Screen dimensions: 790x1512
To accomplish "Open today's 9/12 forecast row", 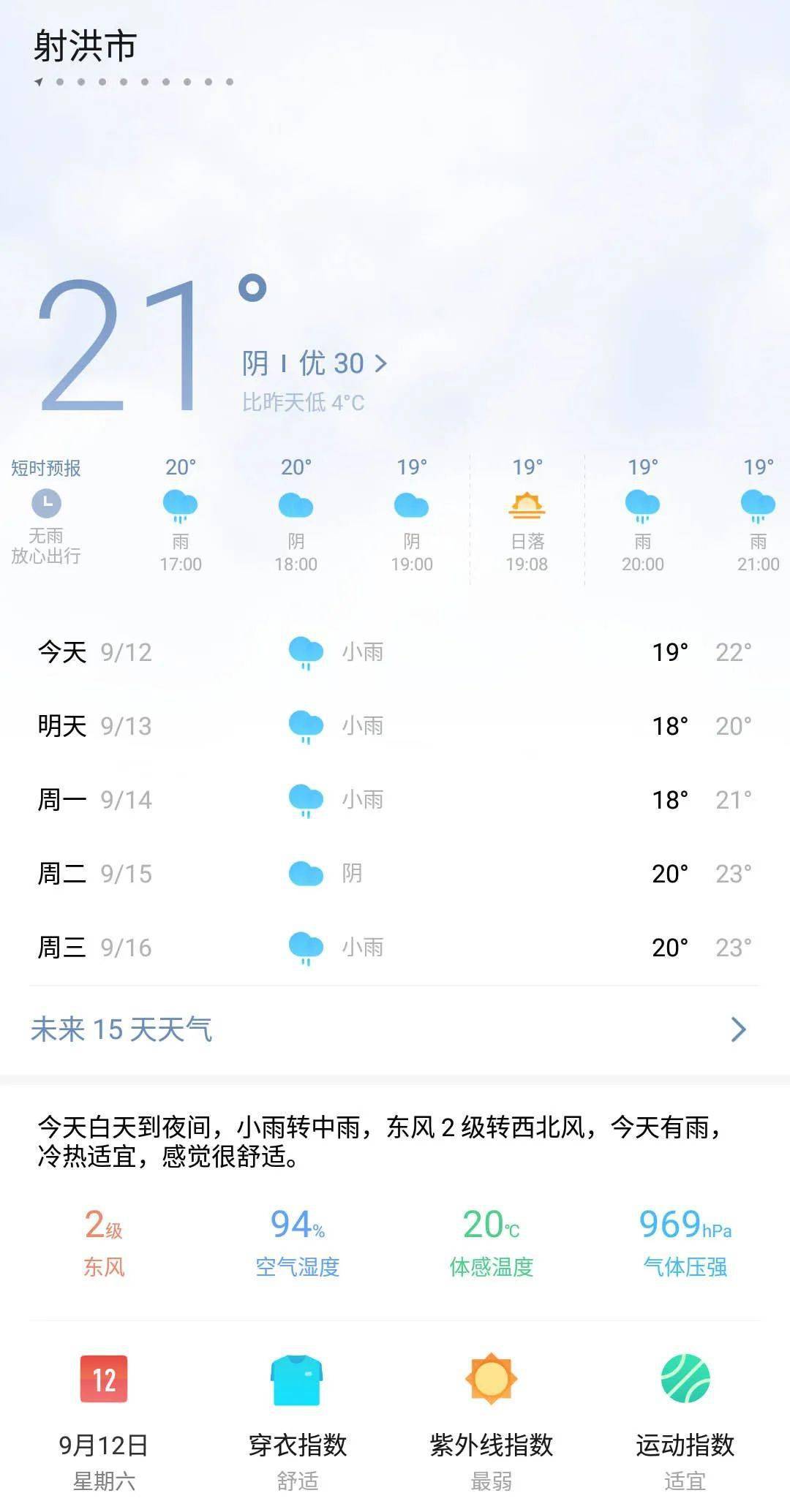I will 394,651.
